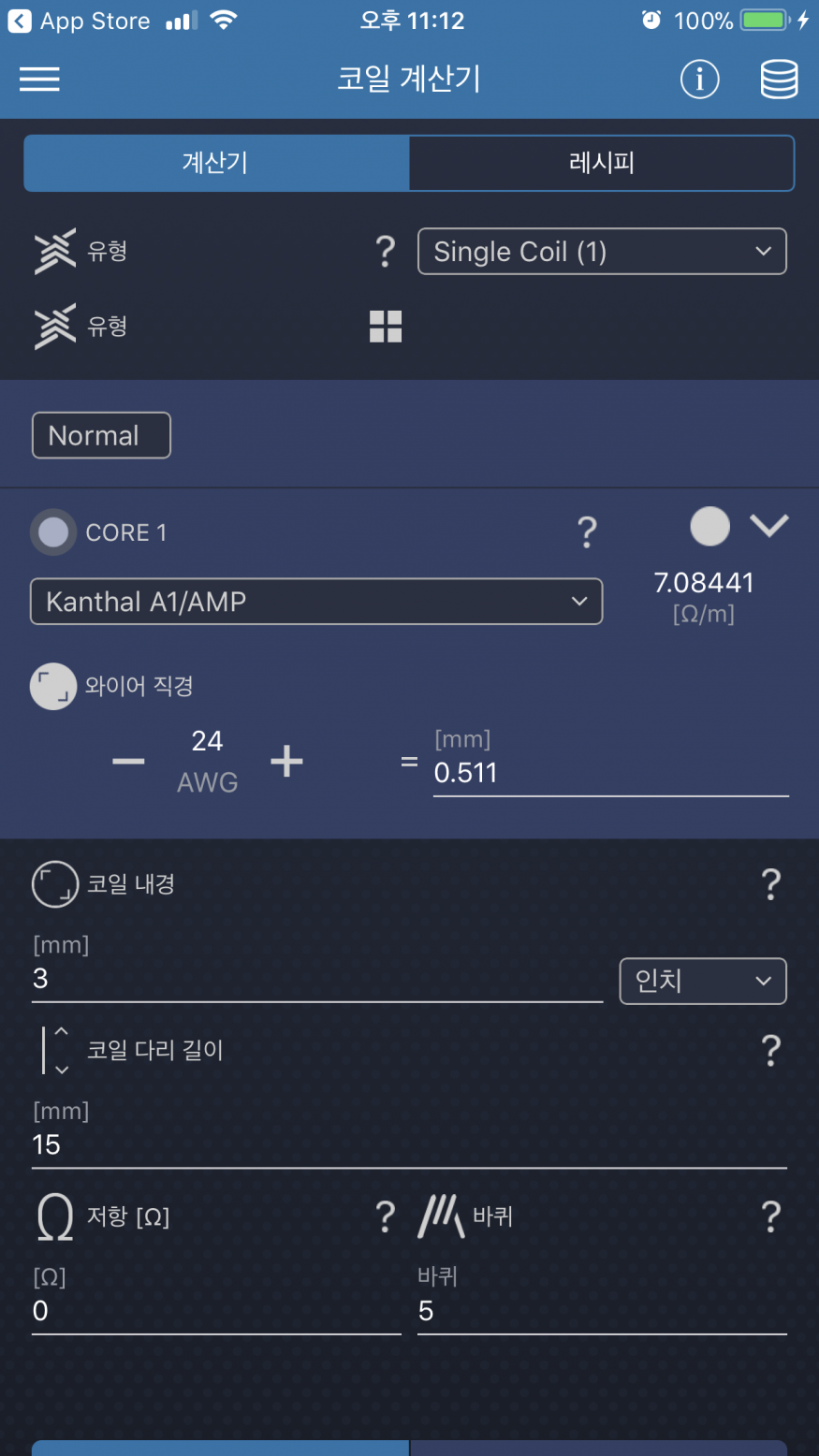
Task: Increase the AWG wire gauge
Action: 286,762
